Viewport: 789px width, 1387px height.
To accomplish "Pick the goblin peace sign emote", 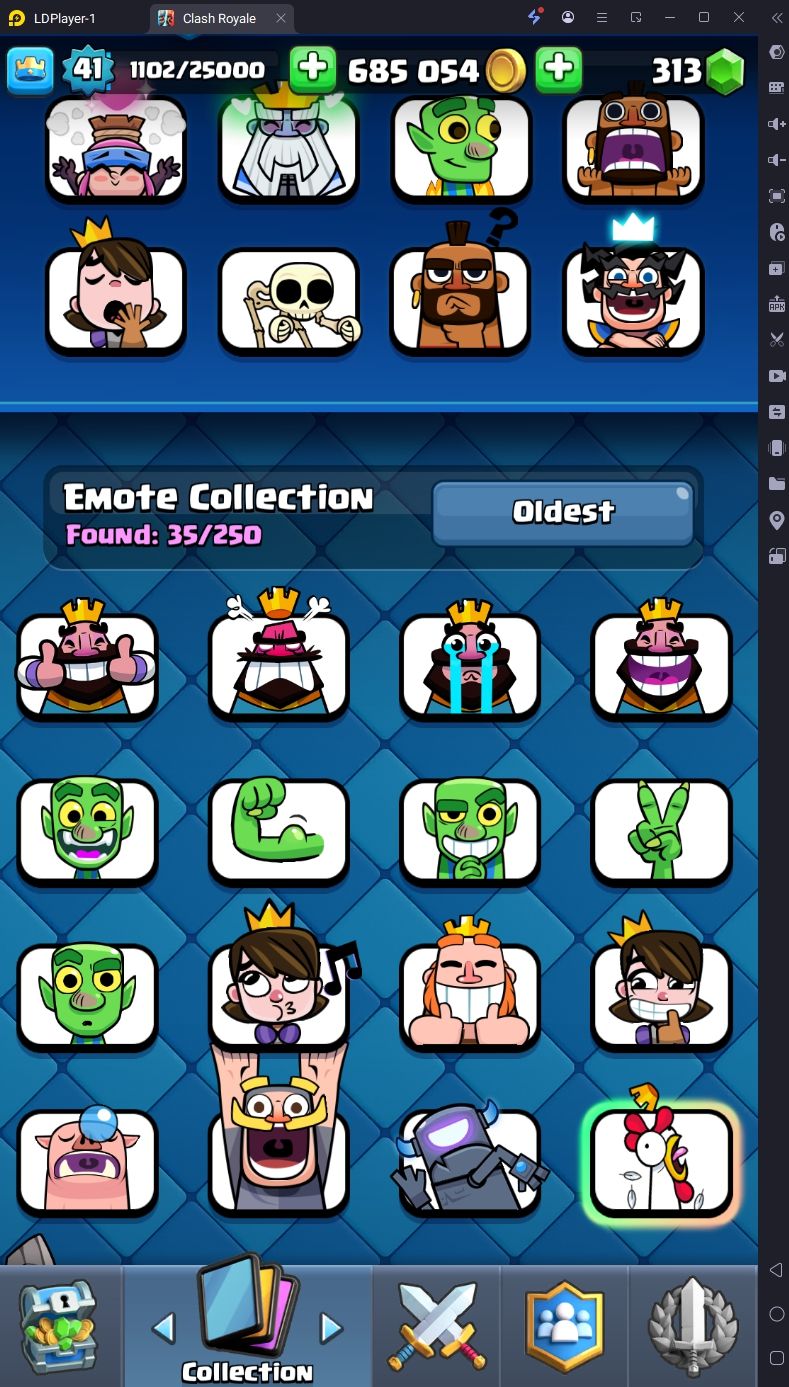I will [x=661, y=830].
